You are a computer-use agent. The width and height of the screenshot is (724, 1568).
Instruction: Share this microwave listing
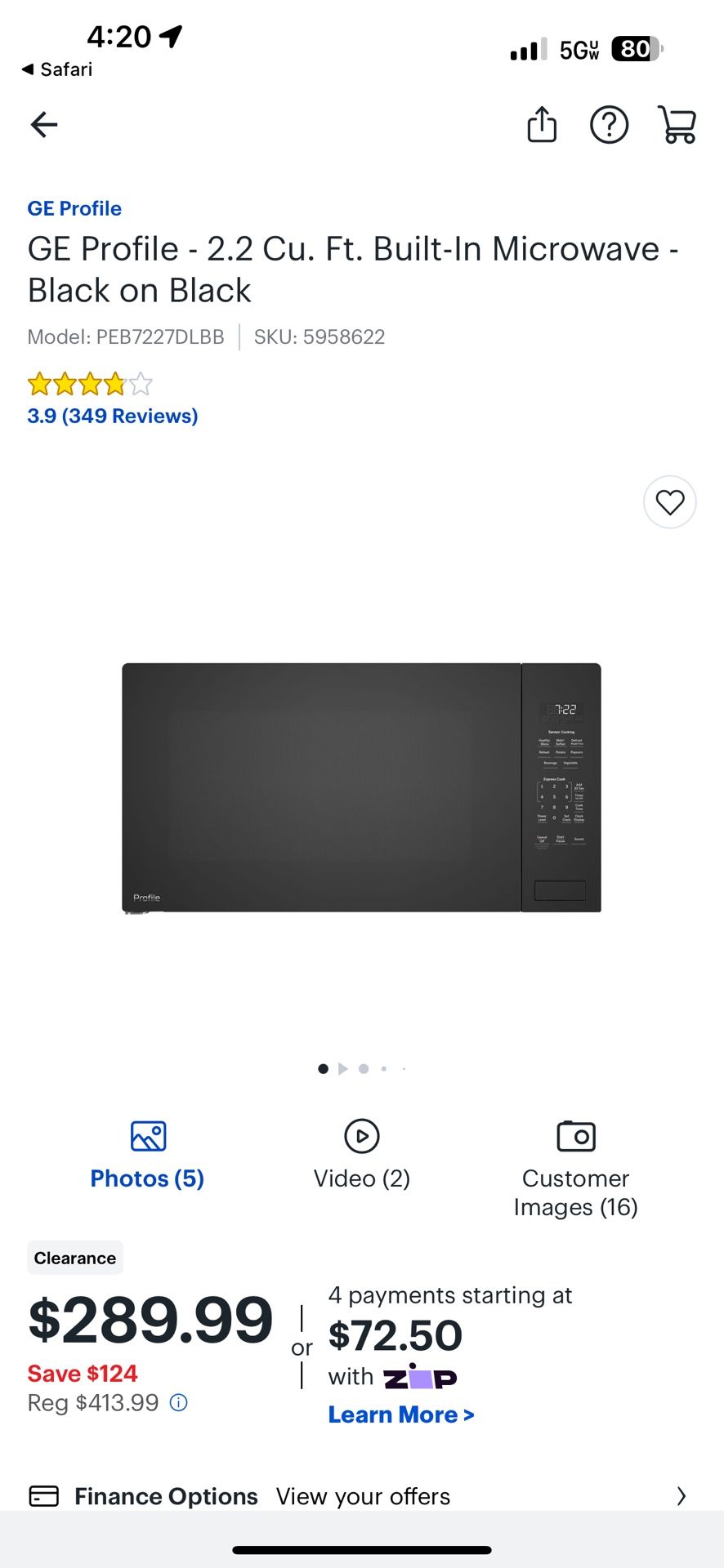click(542, 125)
